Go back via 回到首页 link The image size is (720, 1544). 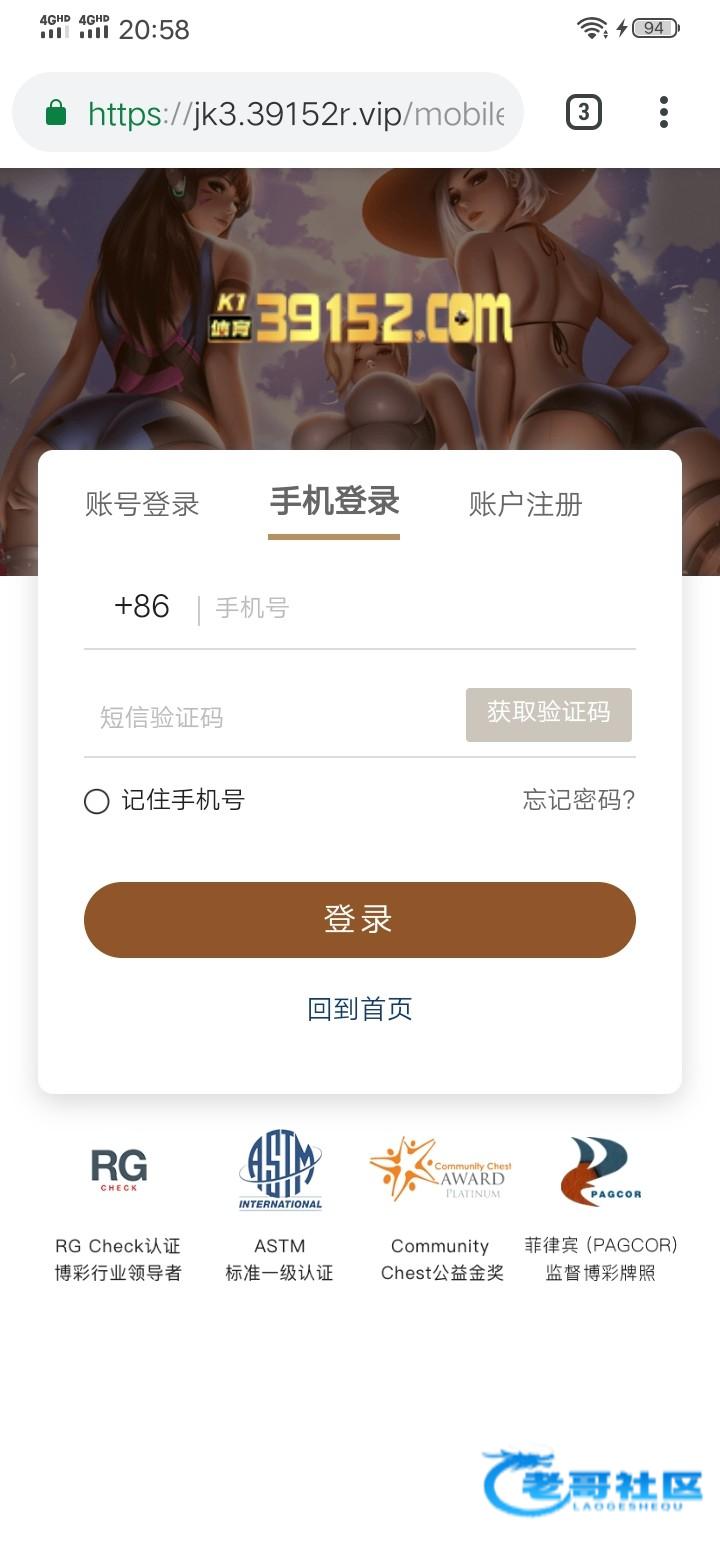click(360, 1009)
